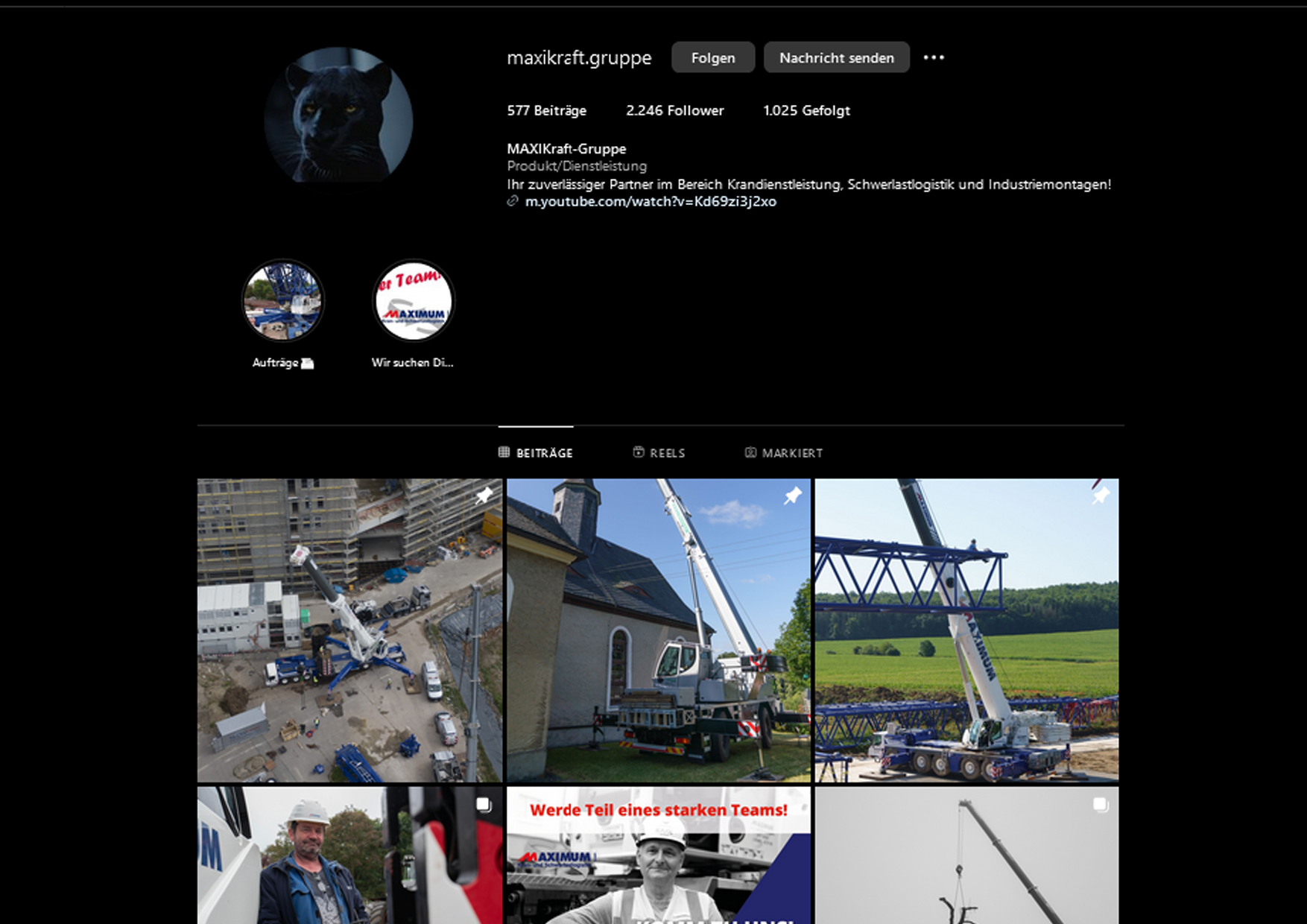Select the Beiträge tab
The width and height of the screenshot is (1307, 924).
click(536, 452)
